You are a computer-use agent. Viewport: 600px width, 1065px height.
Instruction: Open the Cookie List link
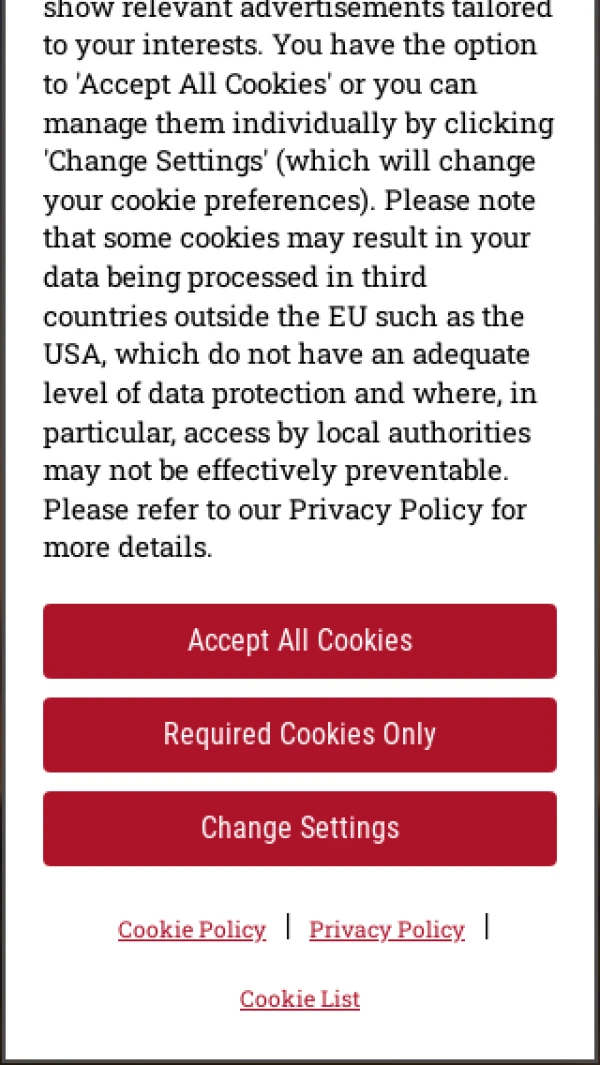[x=300, y=998]
